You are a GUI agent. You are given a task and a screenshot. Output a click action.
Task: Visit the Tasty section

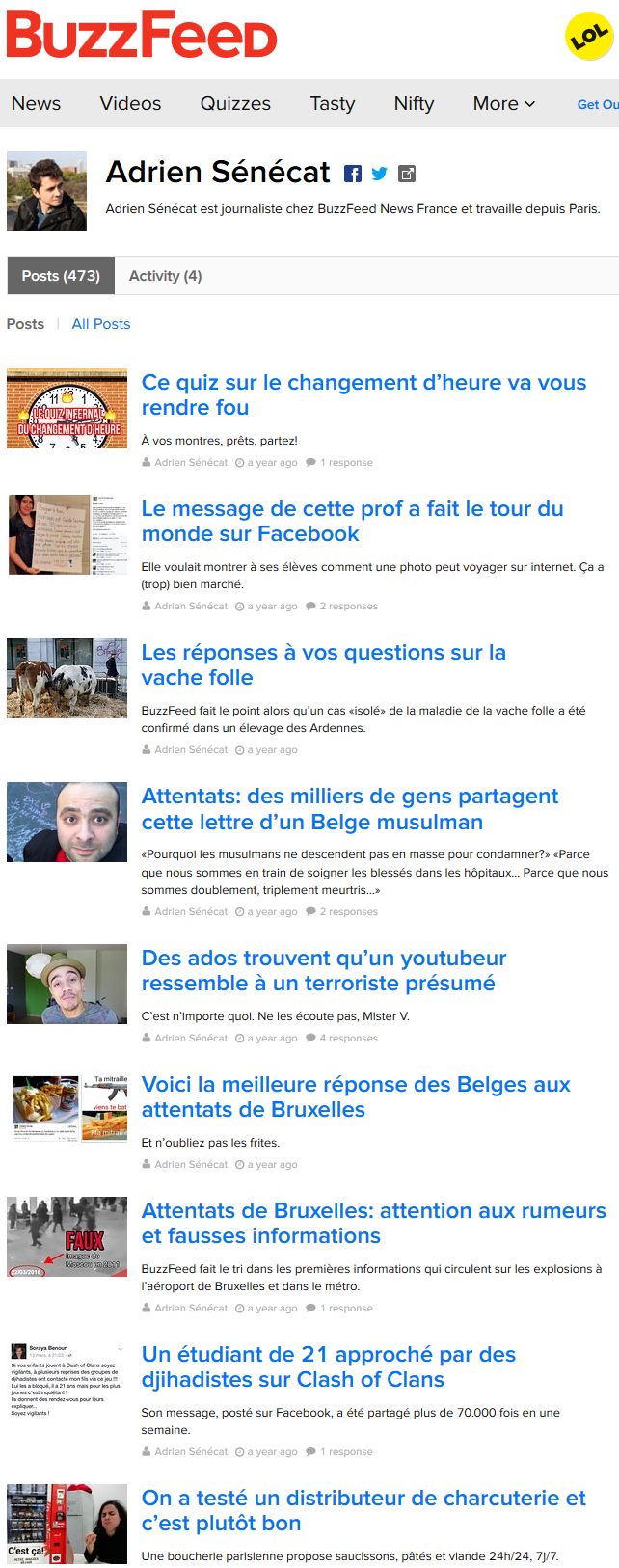coord(333,103)
